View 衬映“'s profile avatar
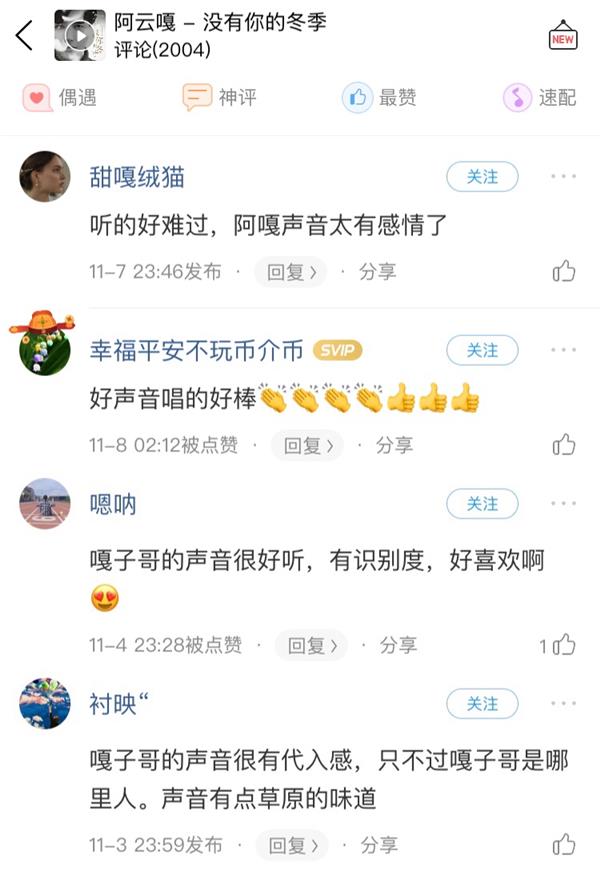Image resolution: width=600 pixels, height=871 pixels. click(x=45, y=704)
